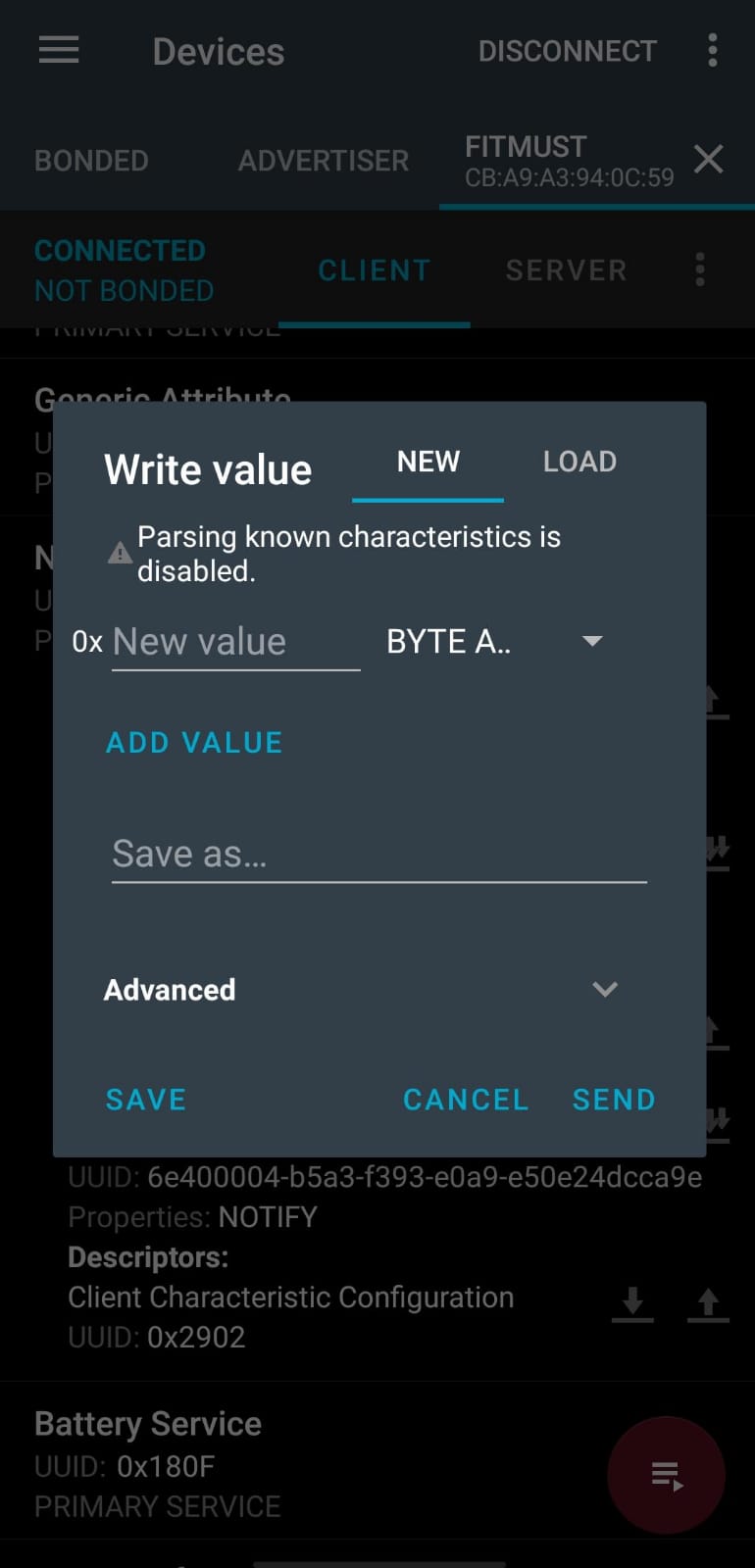755x1568 pixels.
Task: Click the Save as text field
Action: pyautogui.click(x=378, y=853)
